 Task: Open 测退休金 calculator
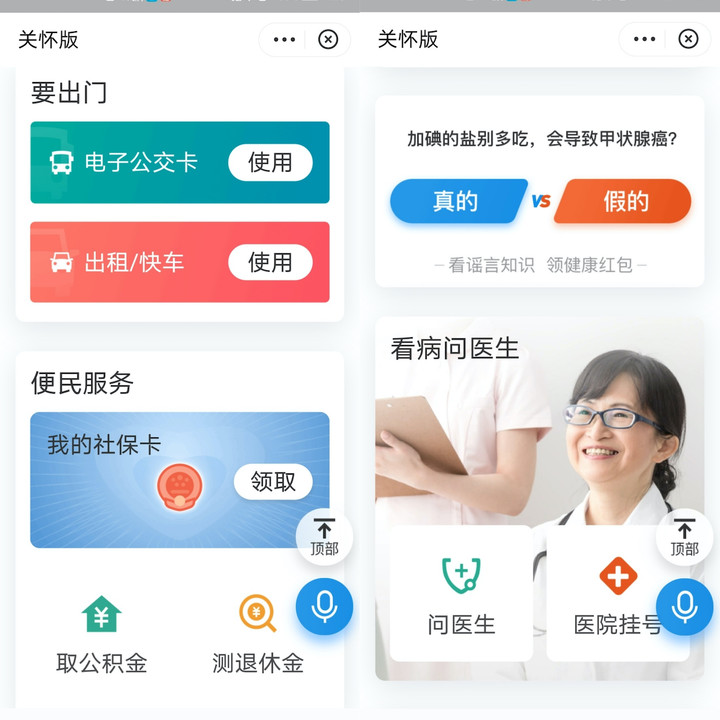click(x=257, y=635)
